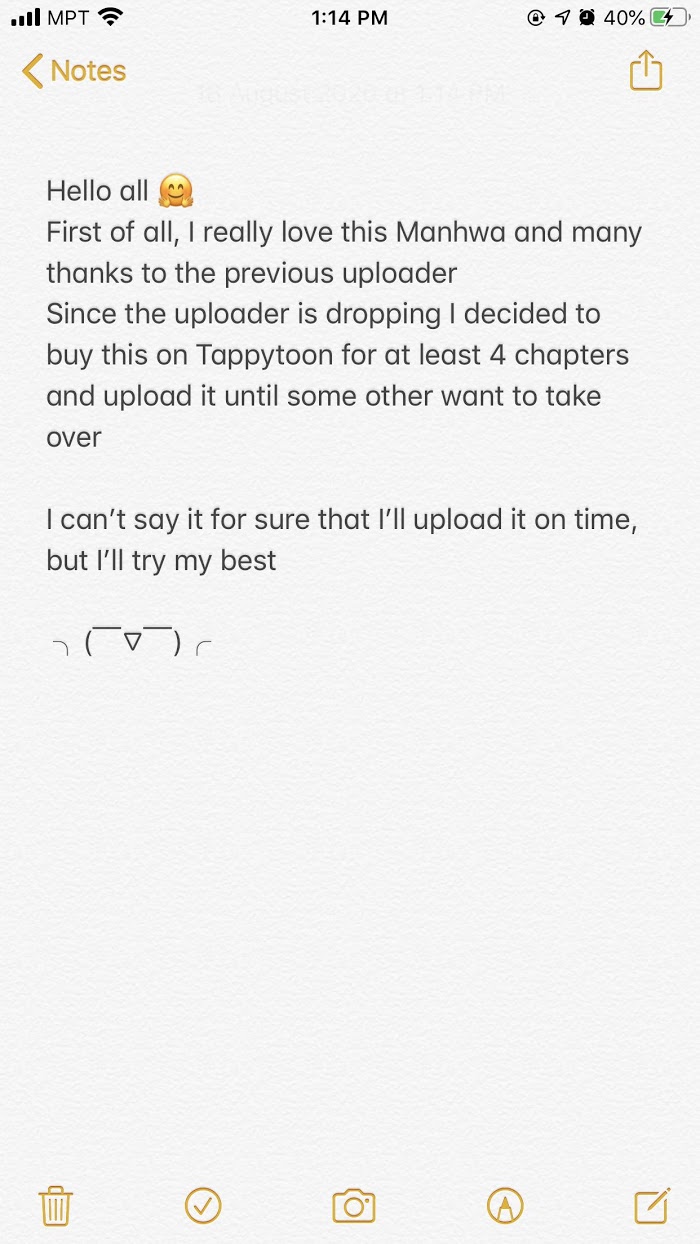Share this note
This screenshot has height=1244, width=700.
(x=646, y=71)
